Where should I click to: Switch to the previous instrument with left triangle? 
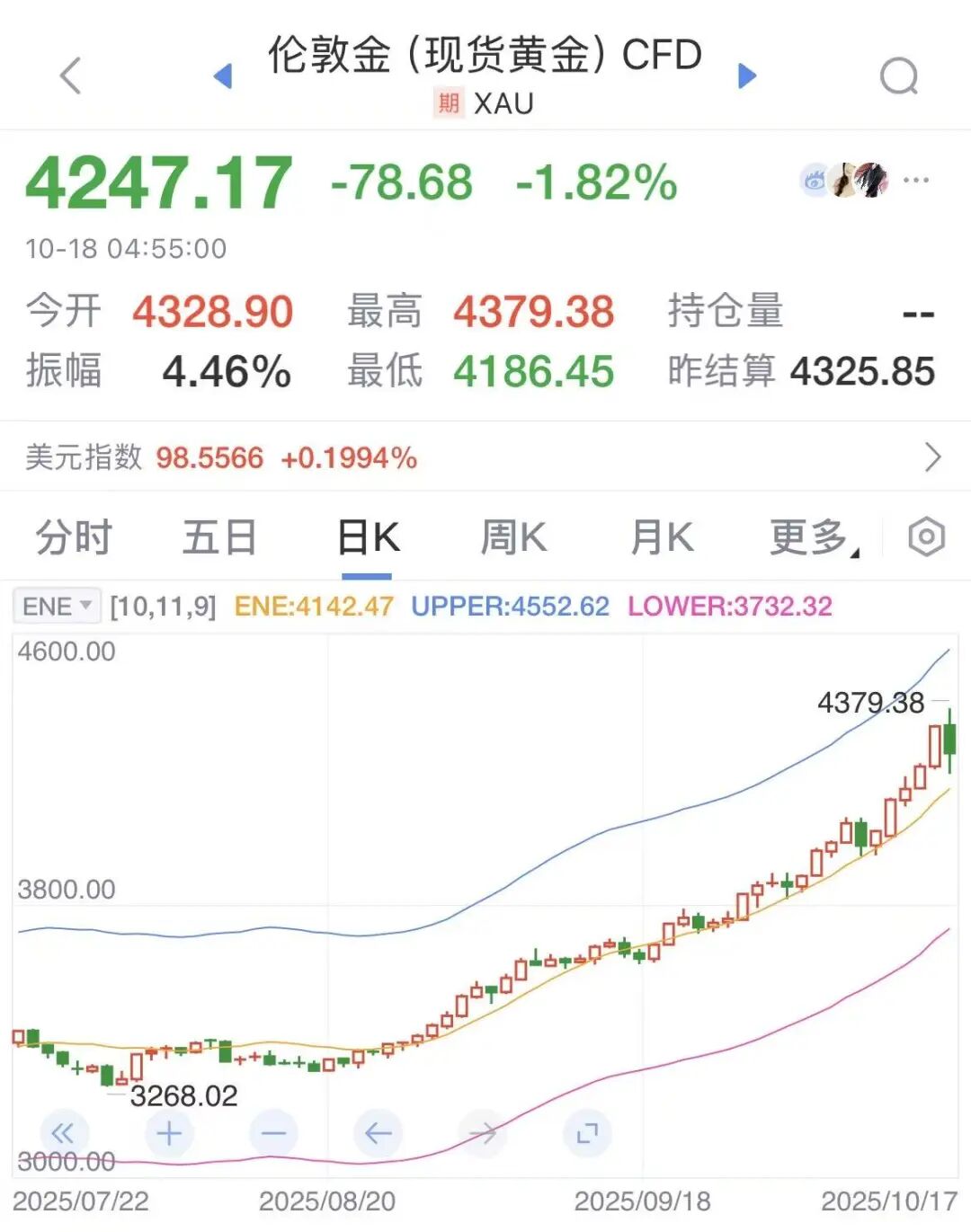click(x=223, y=76)
